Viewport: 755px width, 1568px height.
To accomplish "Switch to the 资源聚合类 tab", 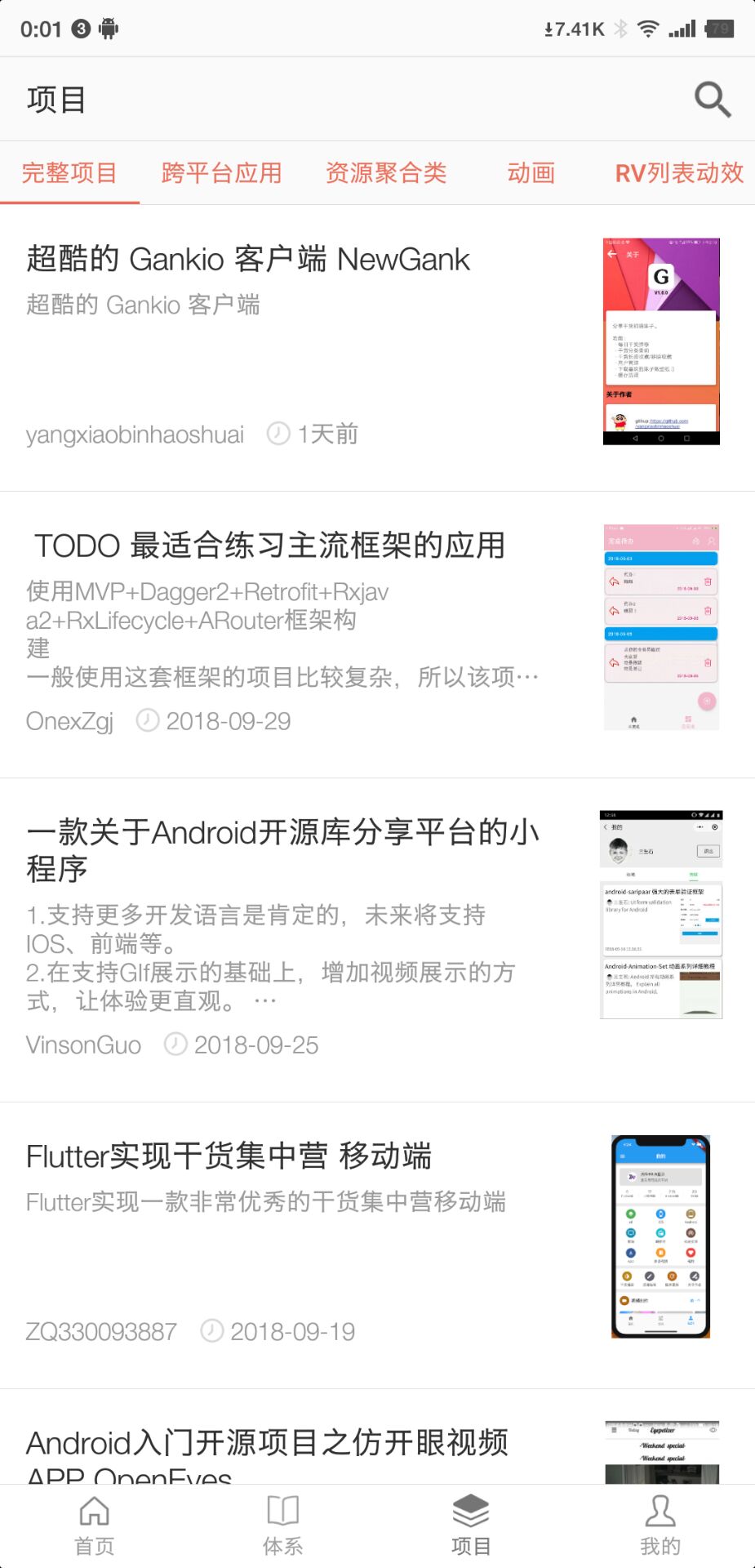I will click(x=386, y=172).
